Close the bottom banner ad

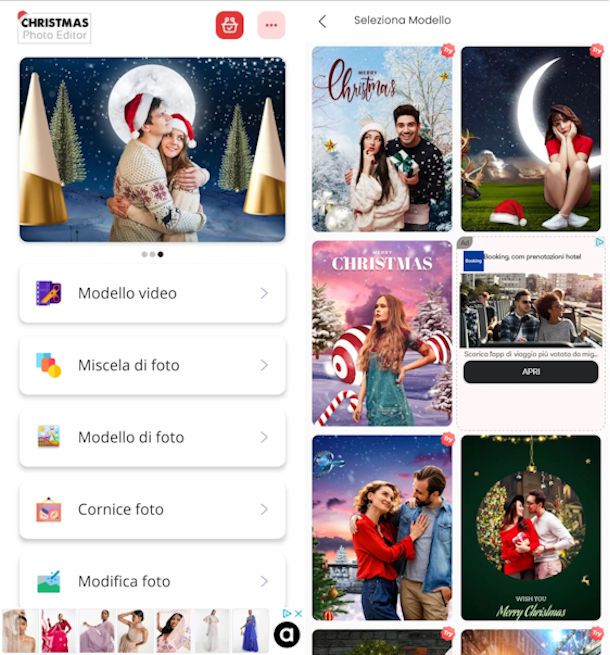pyautogui.click(x=297, y=614)
